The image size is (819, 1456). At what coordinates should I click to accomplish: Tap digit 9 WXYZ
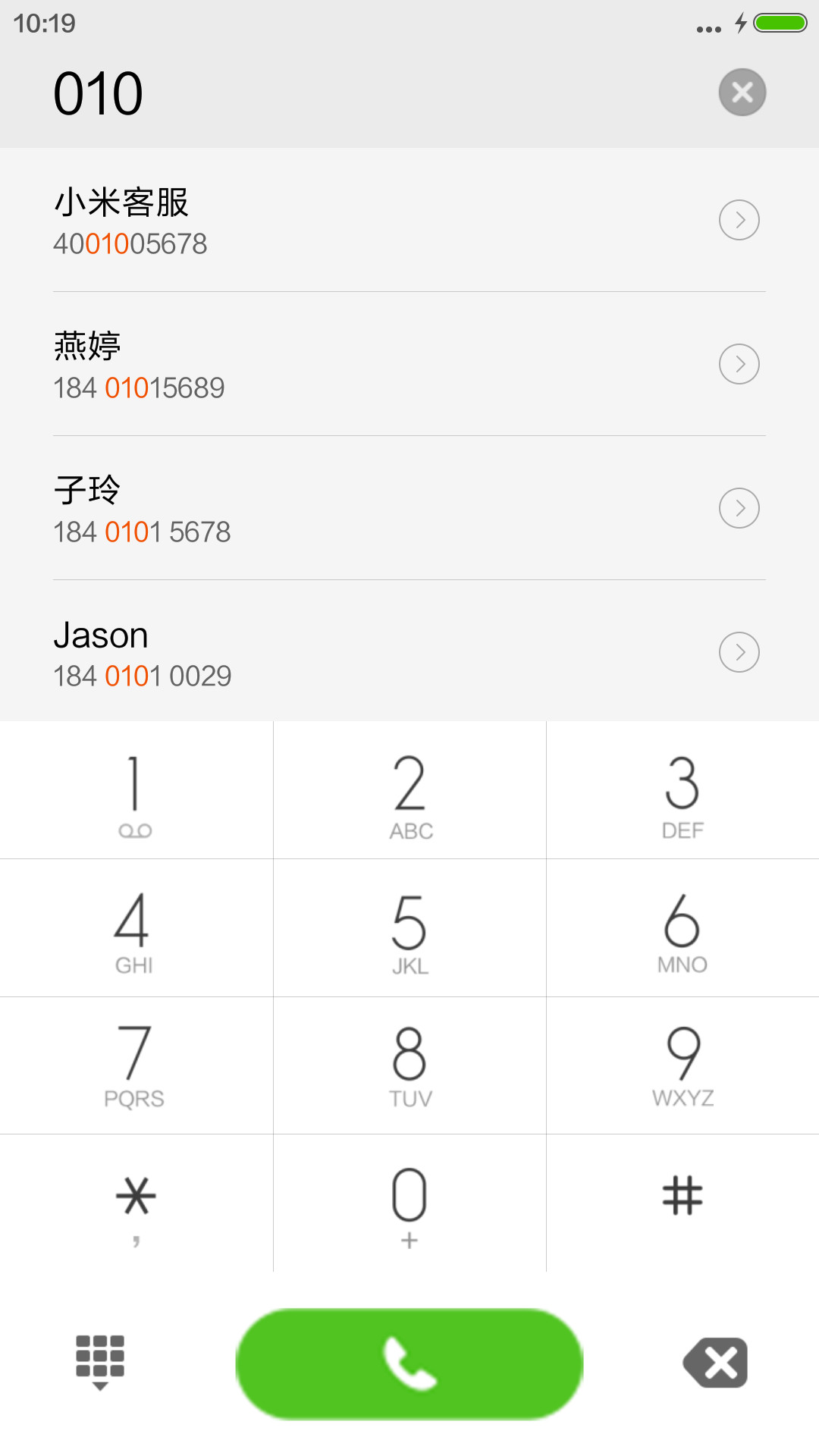point(682,1065)
